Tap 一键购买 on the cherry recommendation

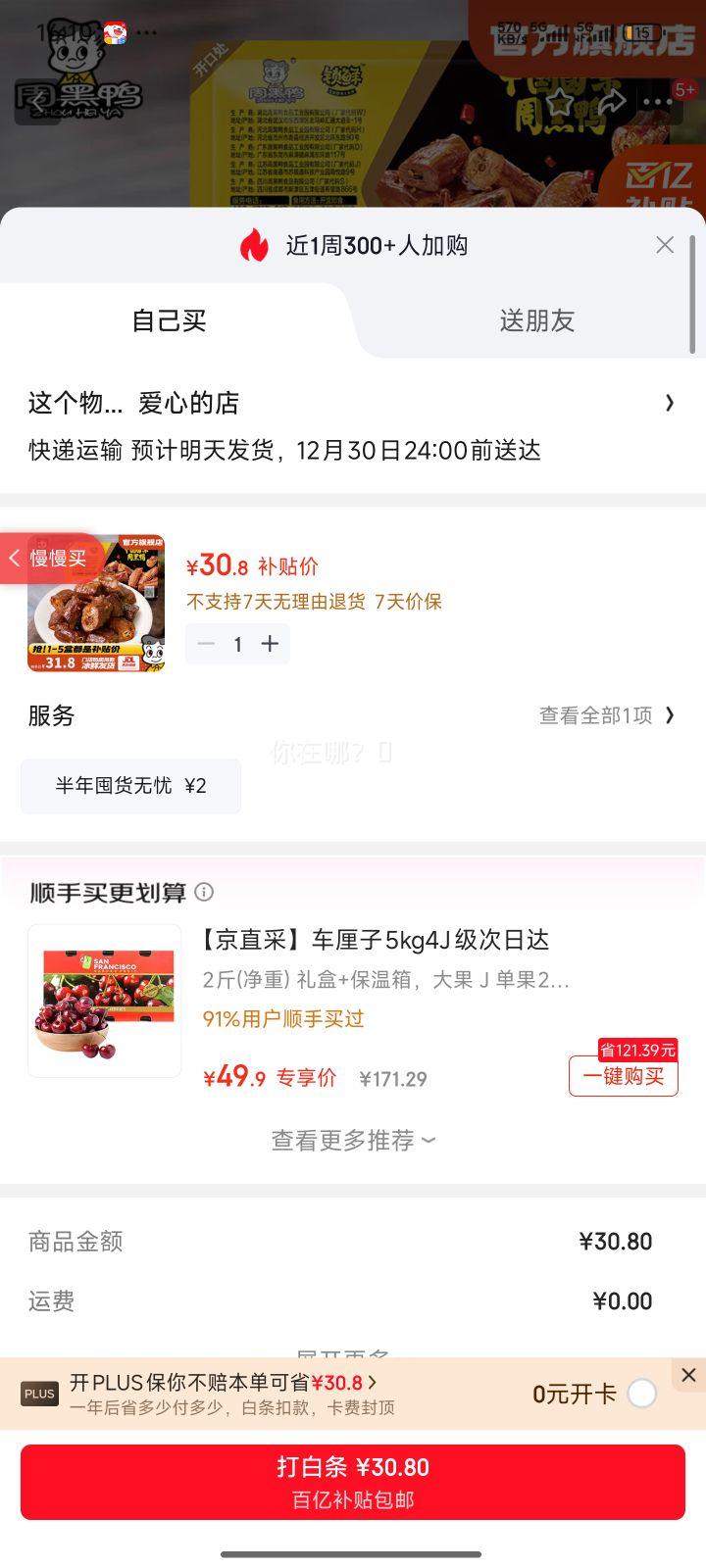[623, 1076]
